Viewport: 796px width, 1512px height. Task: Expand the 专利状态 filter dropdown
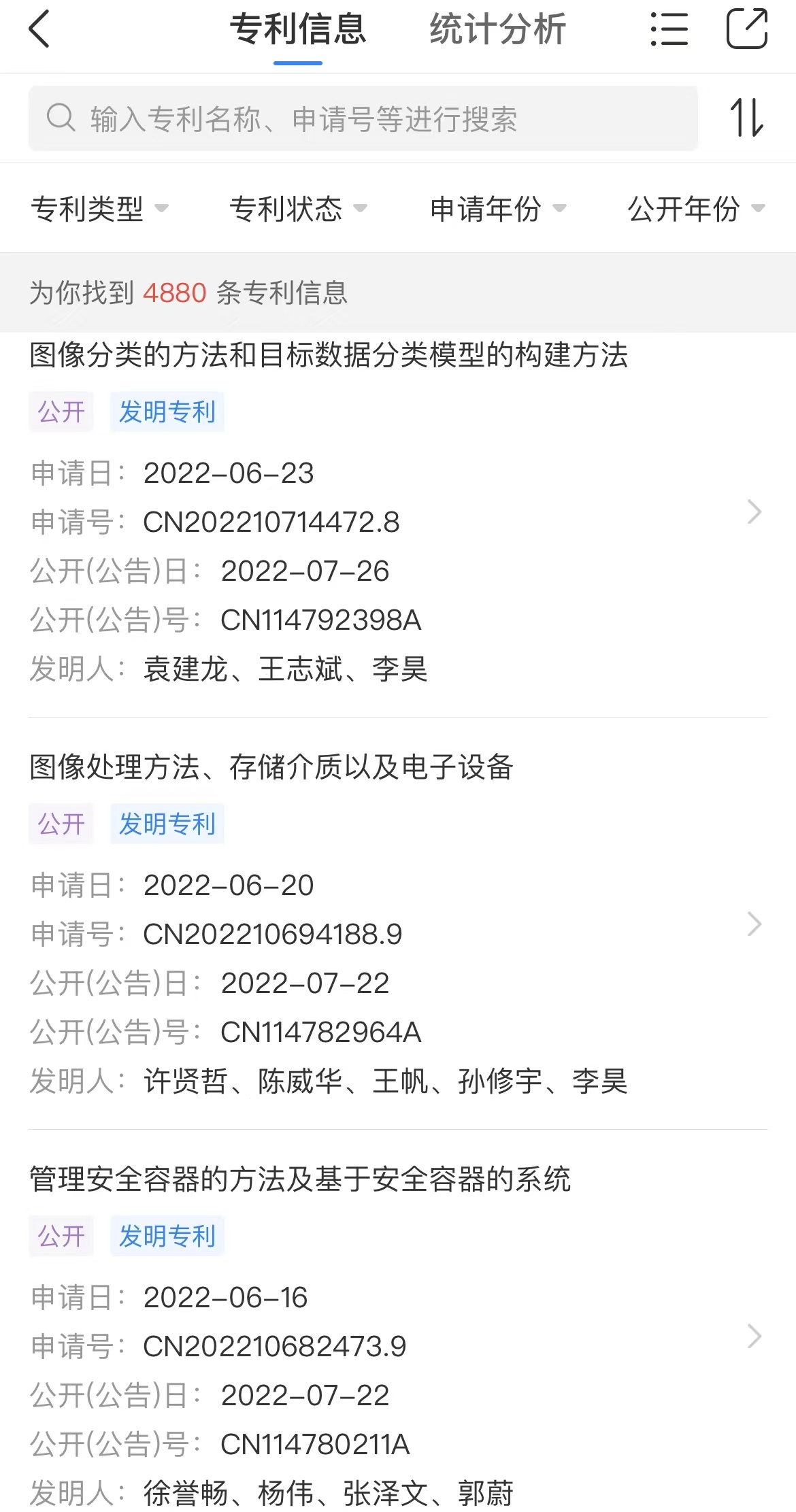pyautogui.click(x=298, y=208)
